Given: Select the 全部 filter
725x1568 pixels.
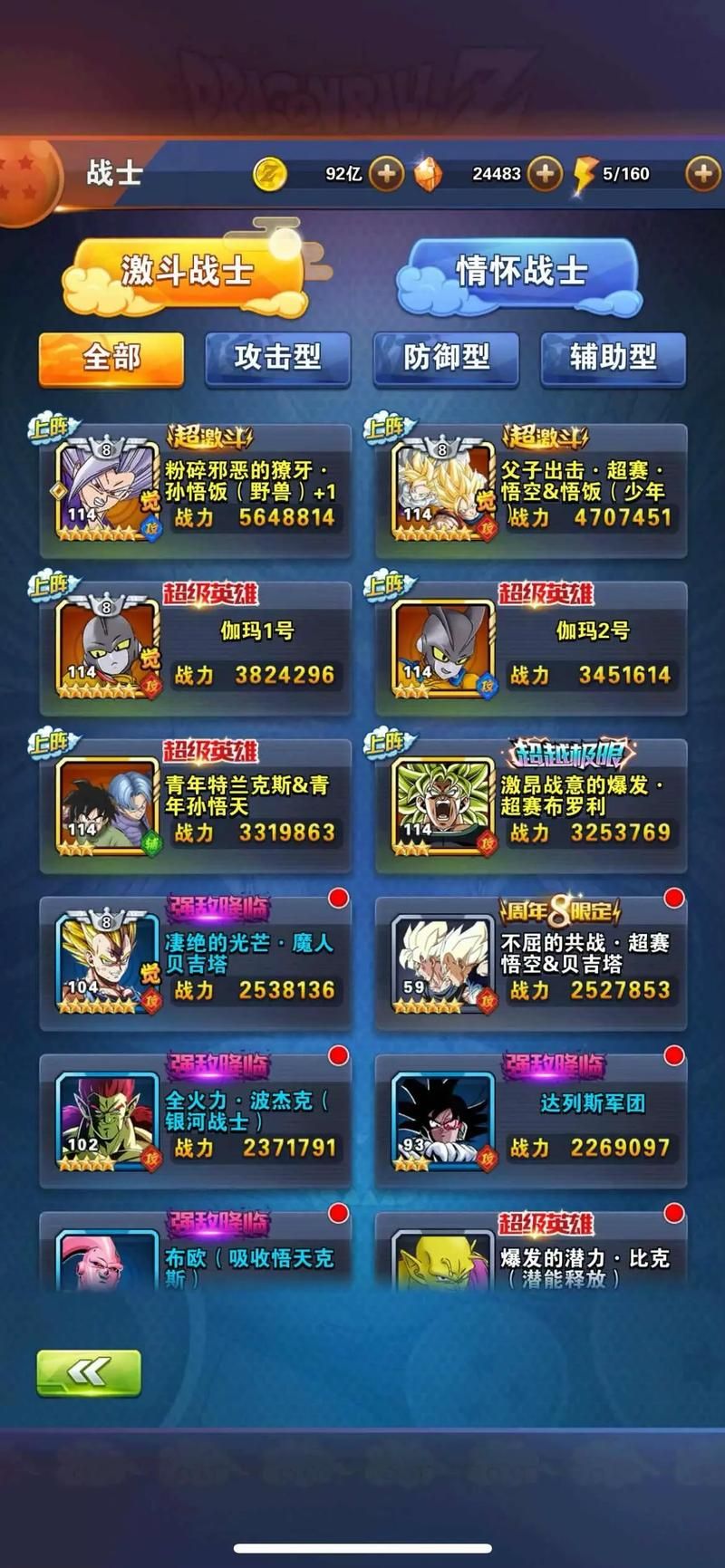Looking at the screenshot, I should (111, 357).
